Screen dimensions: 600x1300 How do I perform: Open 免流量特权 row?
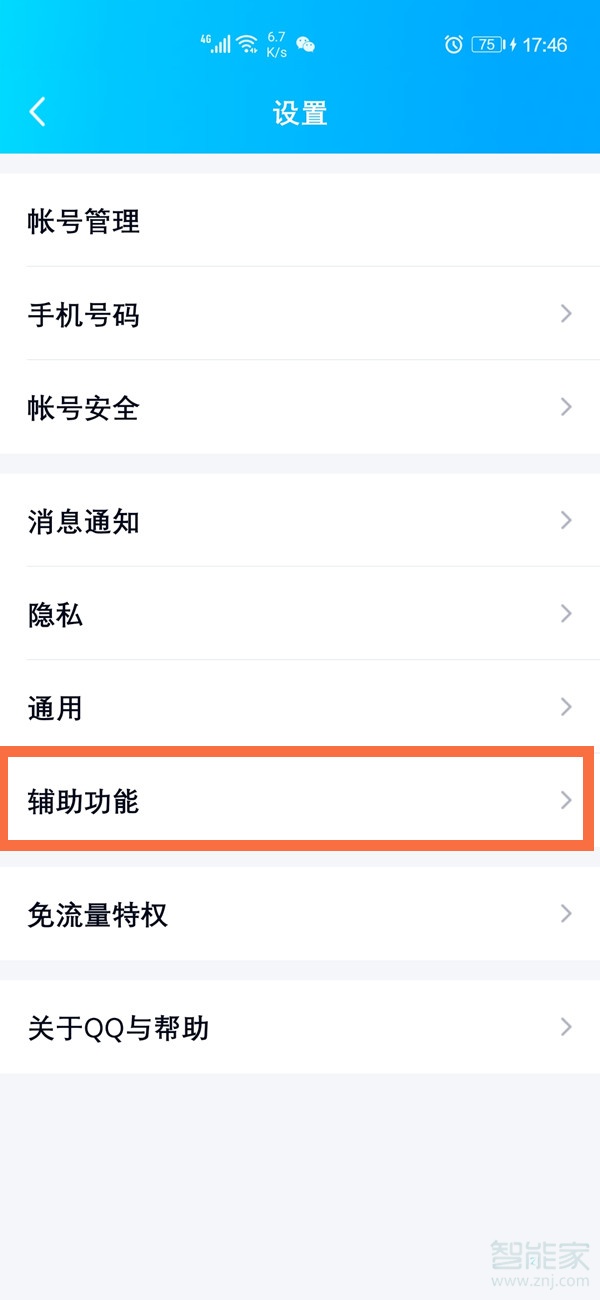[300, 913]
